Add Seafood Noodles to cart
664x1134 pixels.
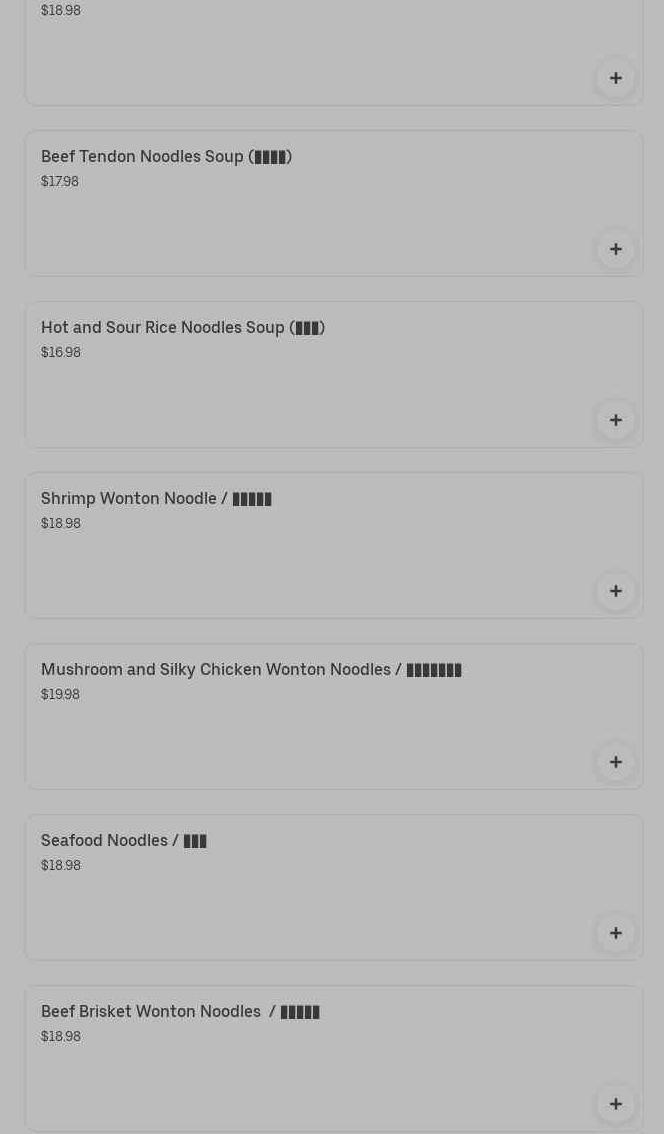[615, 933]
